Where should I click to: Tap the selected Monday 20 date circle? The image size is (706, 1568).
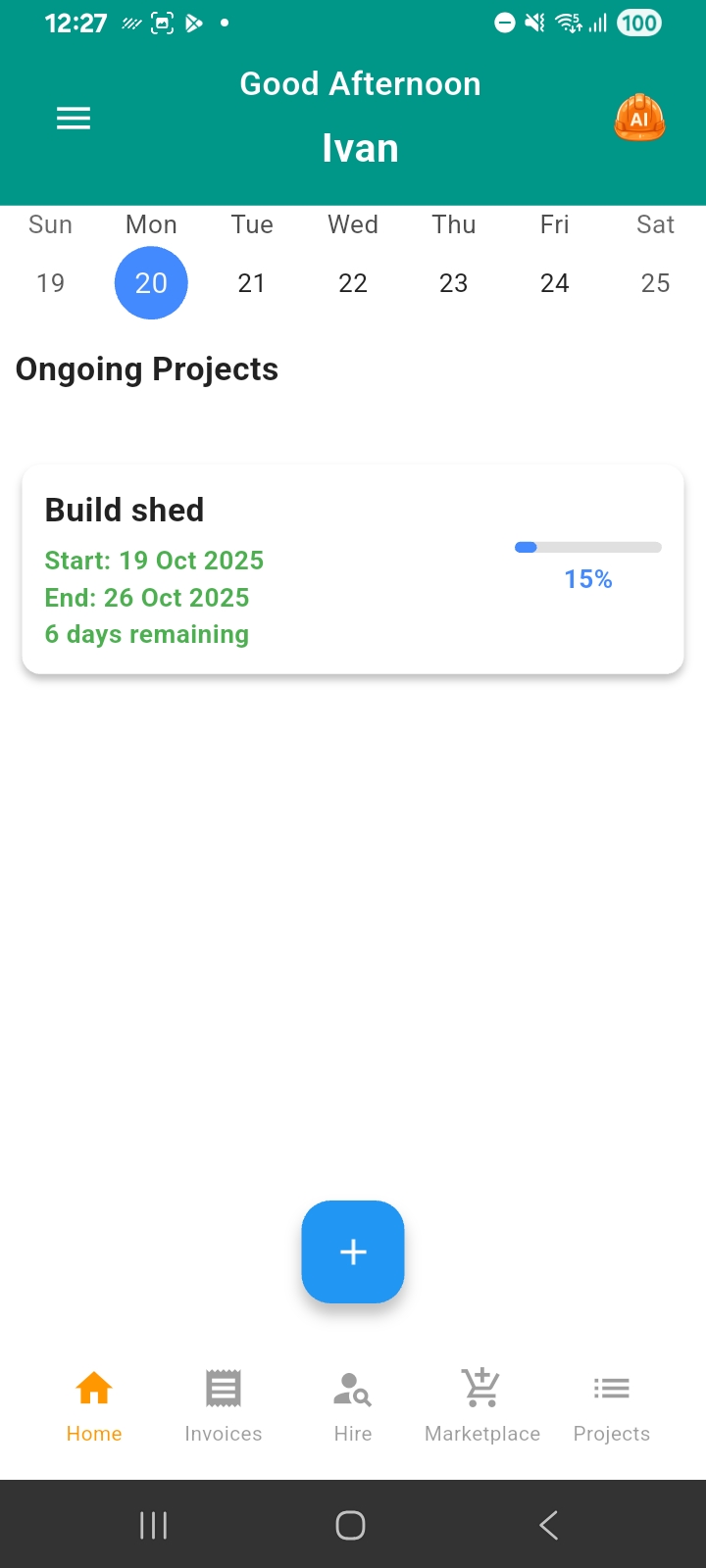coord(151,282)
